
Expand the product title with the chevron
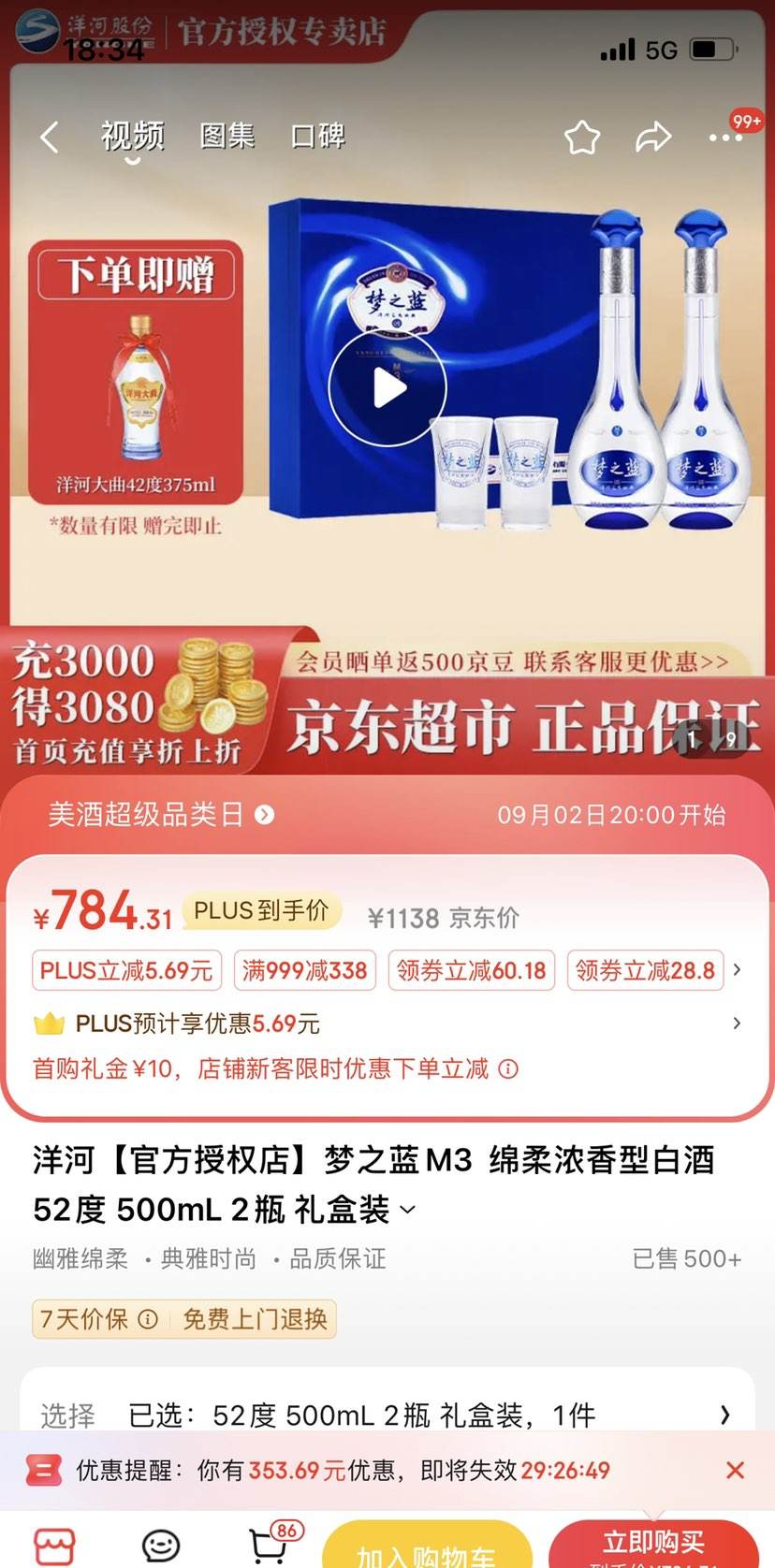tap(406, 1211)
